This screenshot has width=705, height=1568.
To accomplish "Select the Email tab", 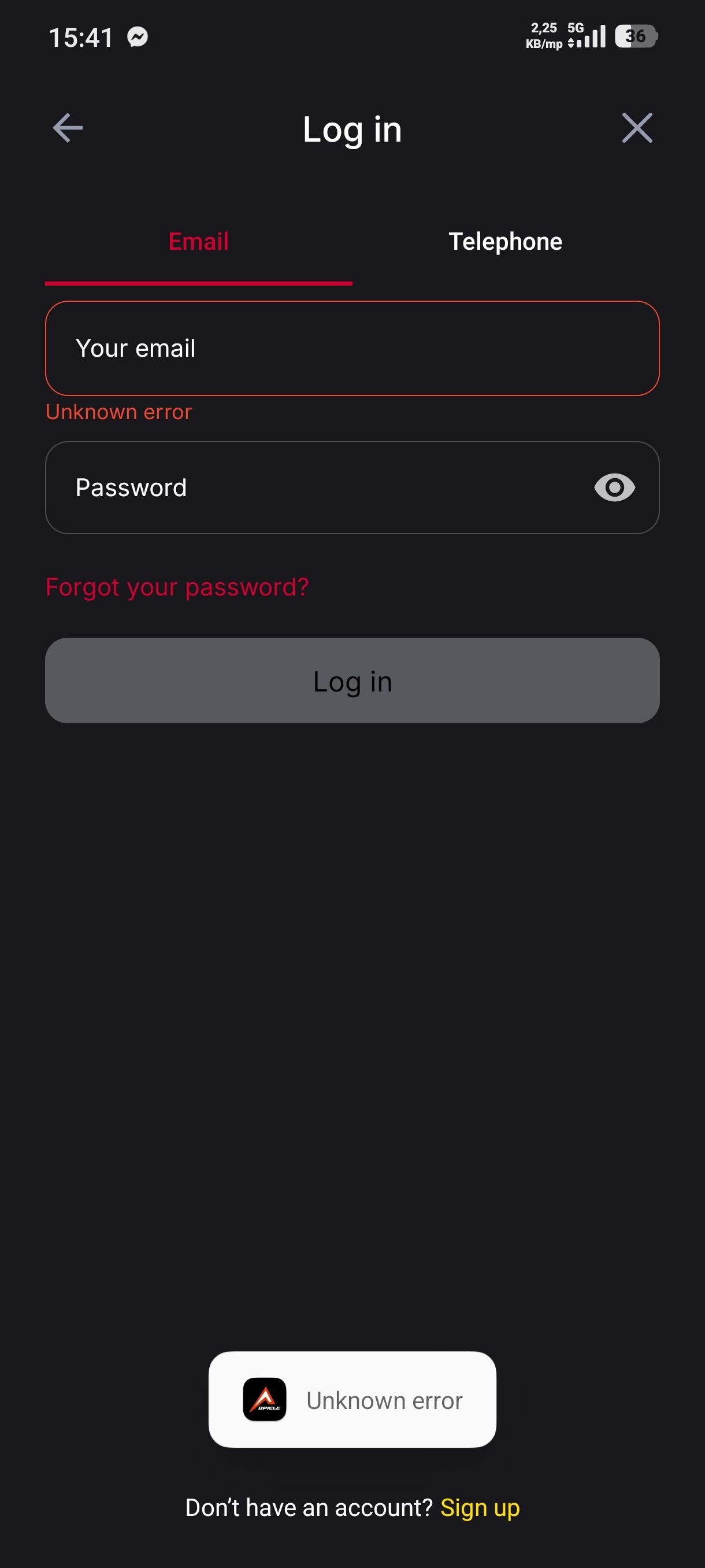I will [198, 242].
